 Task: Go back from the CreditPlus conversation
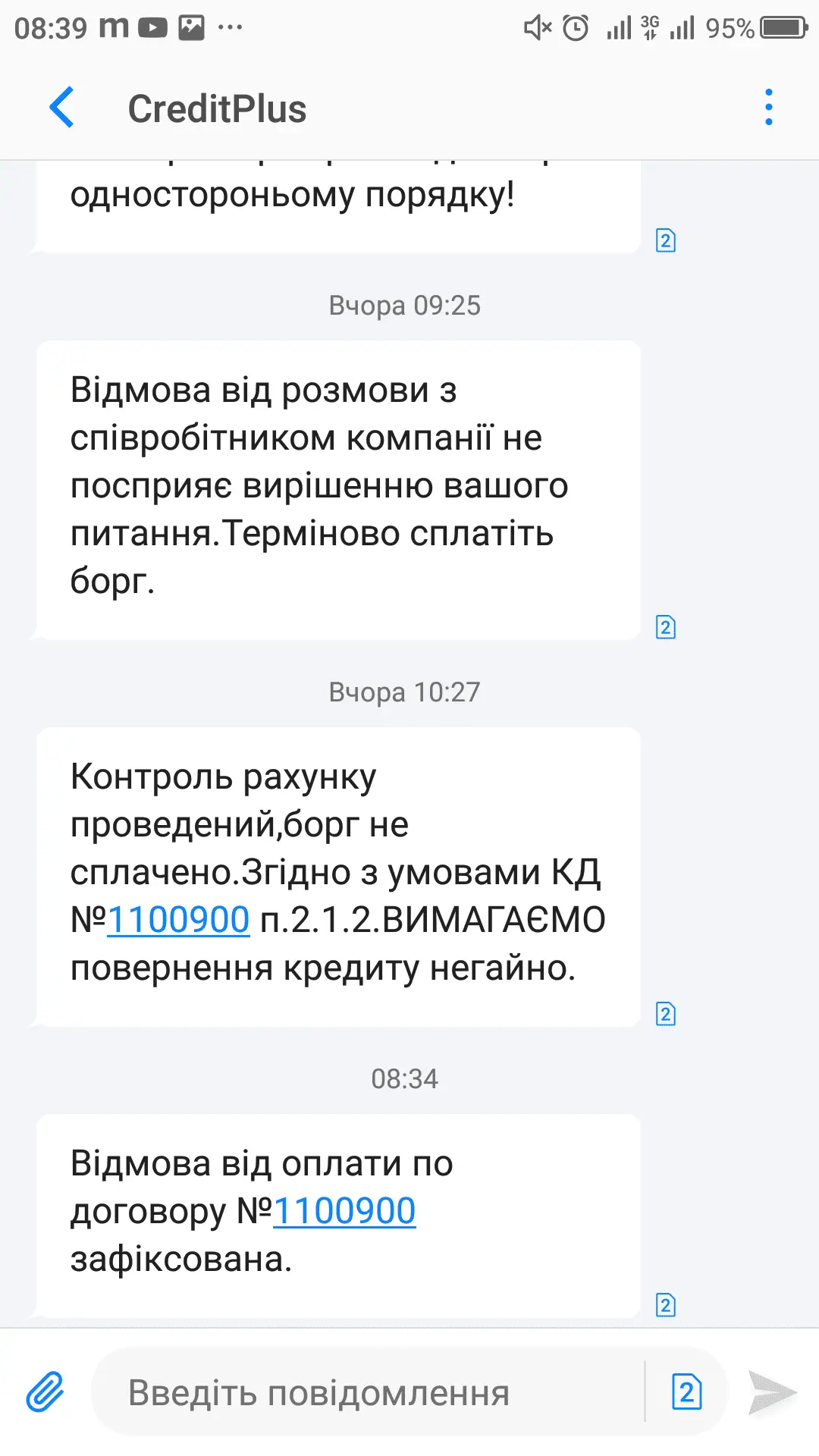(x=62, y=108)
